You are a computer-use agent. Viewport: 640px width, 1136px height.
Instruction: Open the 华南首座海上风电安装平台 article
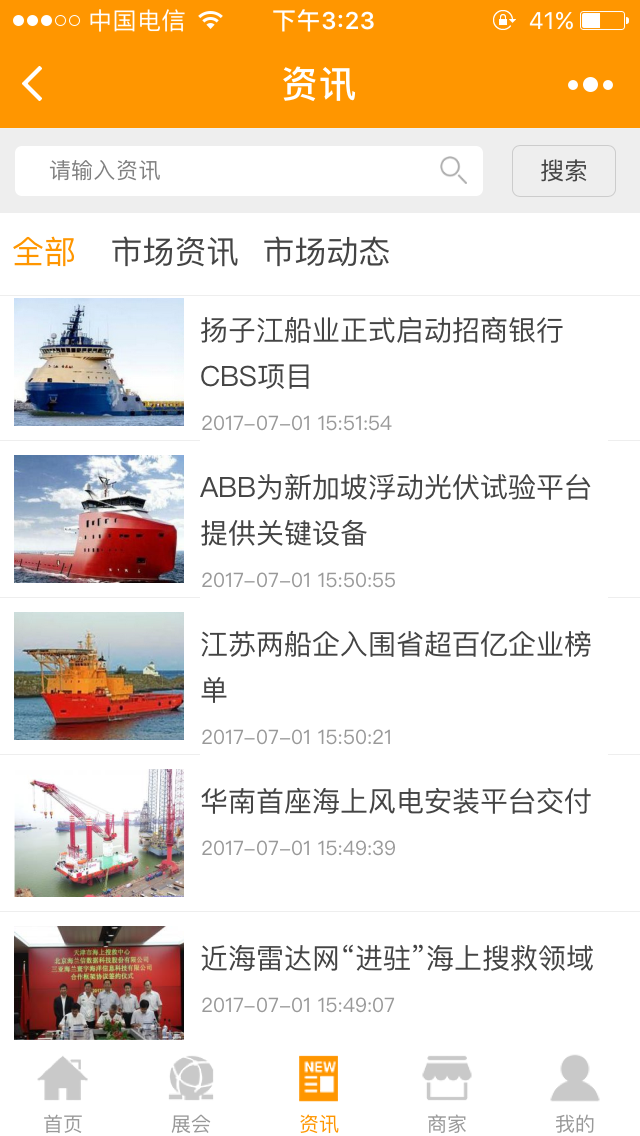click(320, 833)
